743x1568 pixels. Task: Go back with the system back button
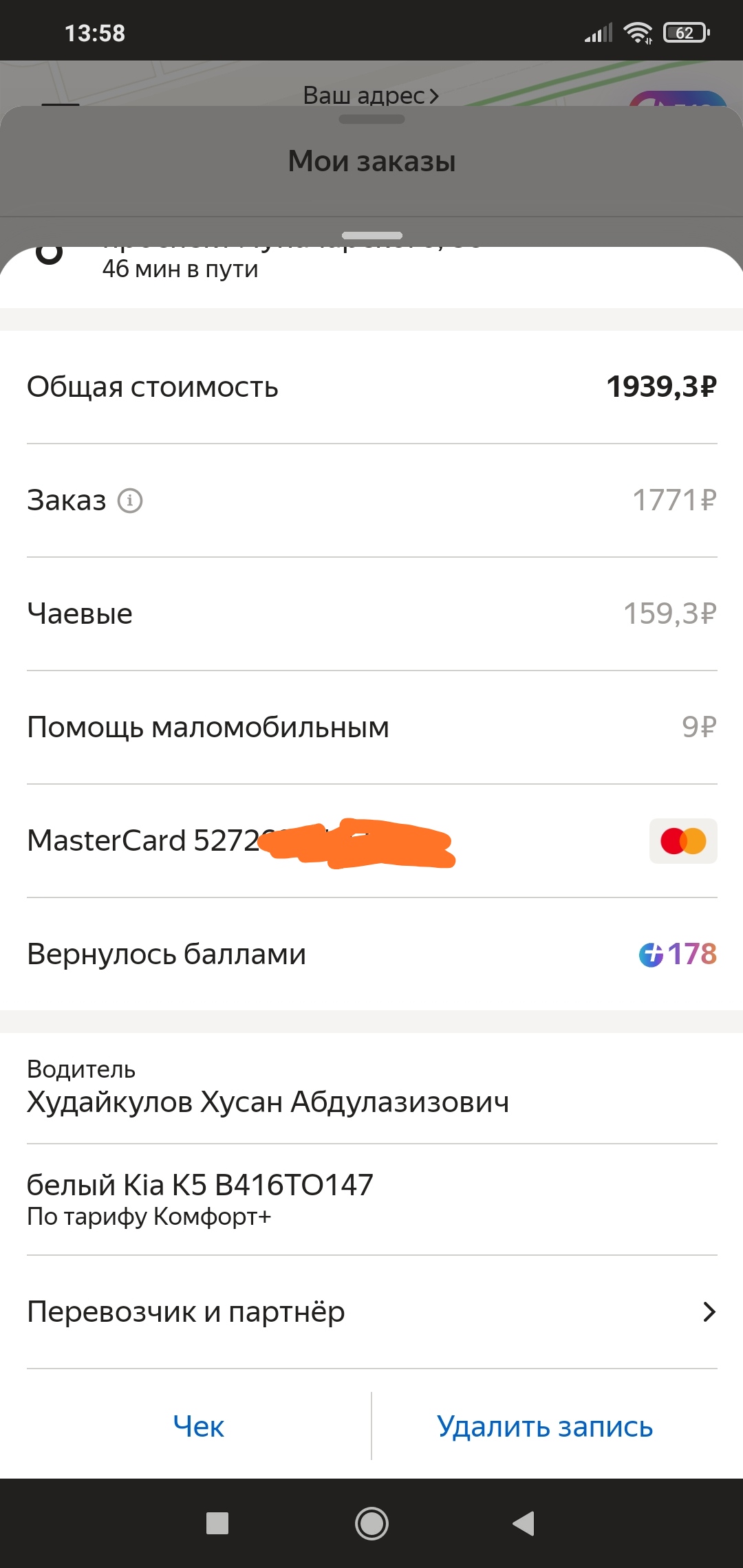(524, 1523)
